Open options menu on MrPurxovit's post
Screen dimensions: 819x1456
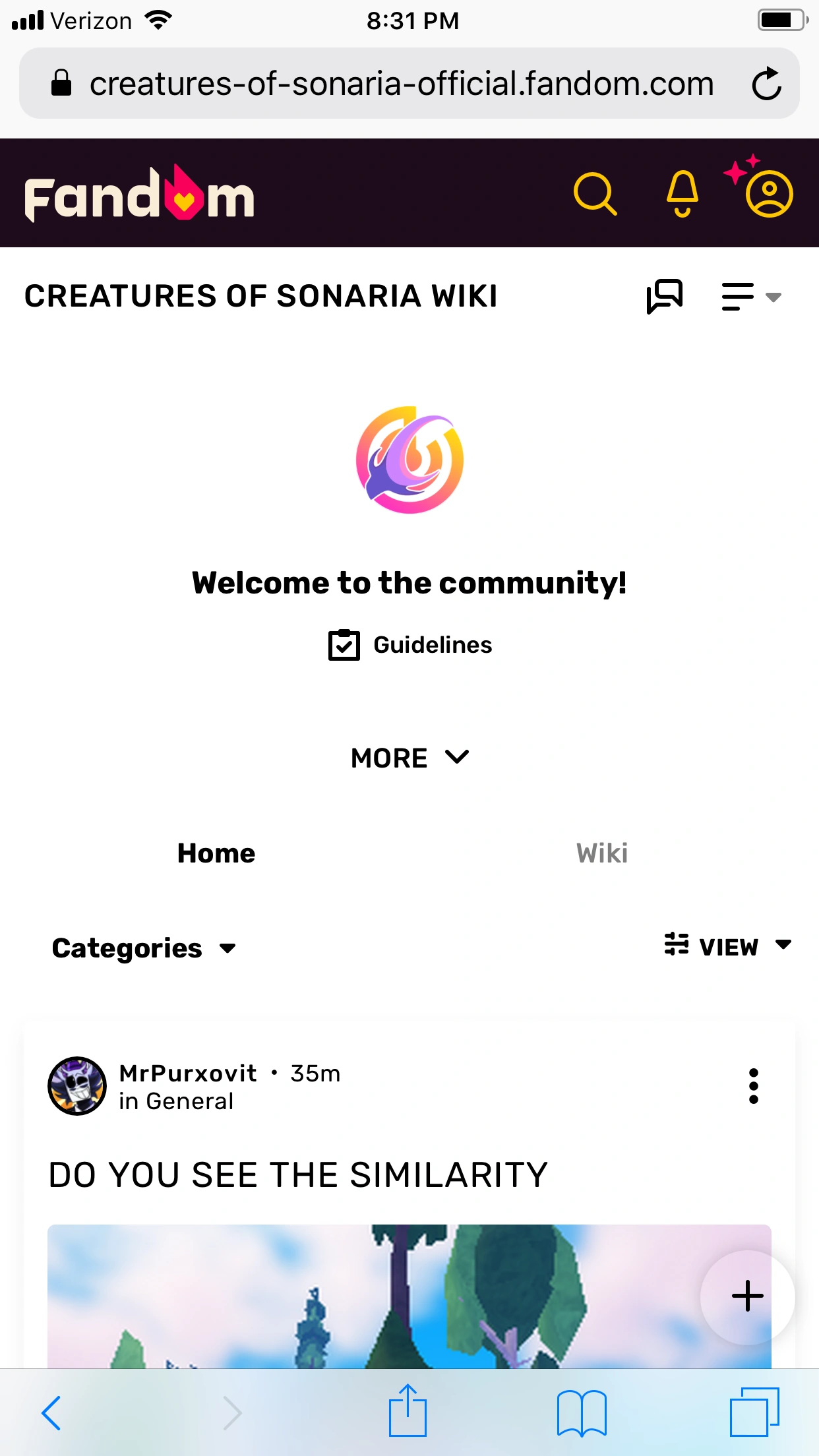pyautogui.click(x=754, y=1086)
